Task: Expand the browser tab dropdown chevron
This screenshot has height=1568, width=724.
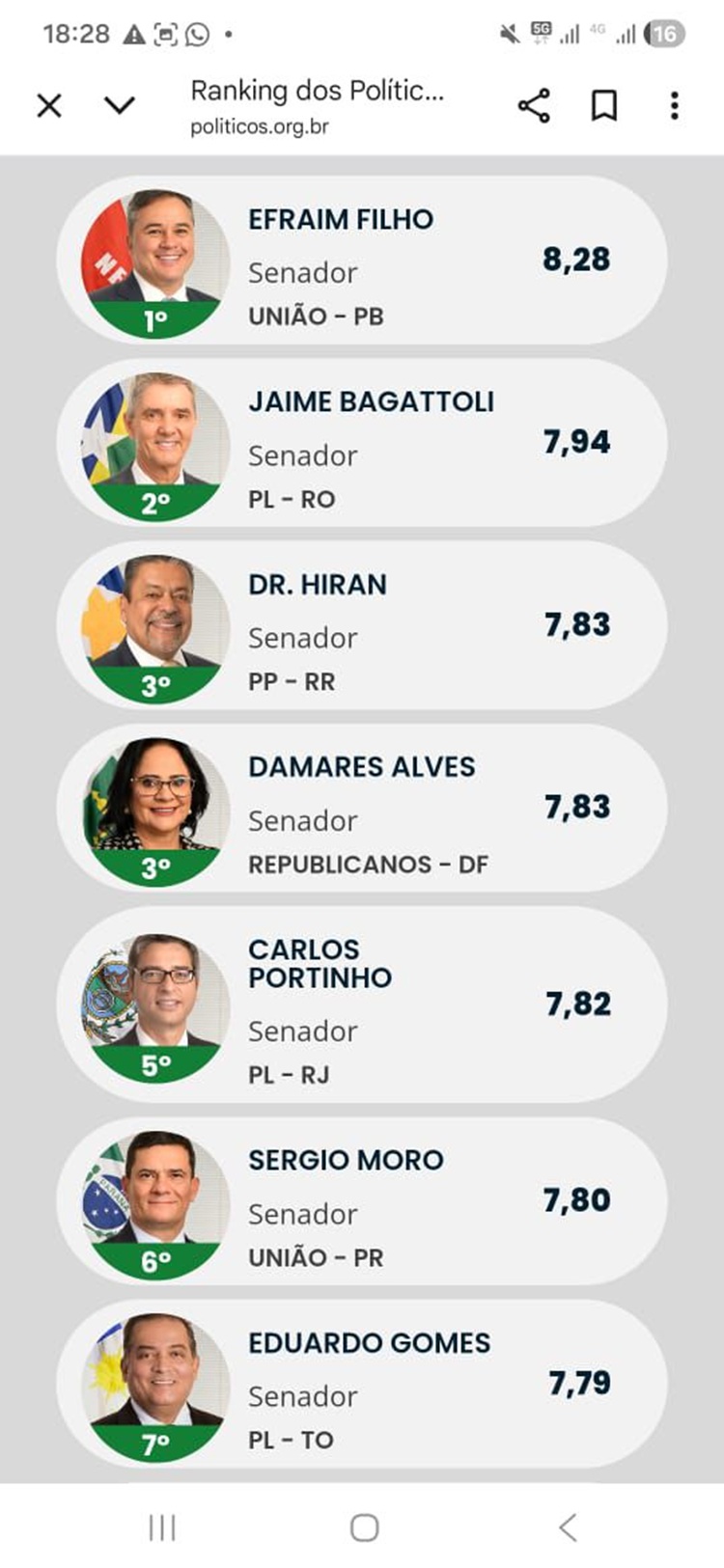Action: tap(120, 105)
